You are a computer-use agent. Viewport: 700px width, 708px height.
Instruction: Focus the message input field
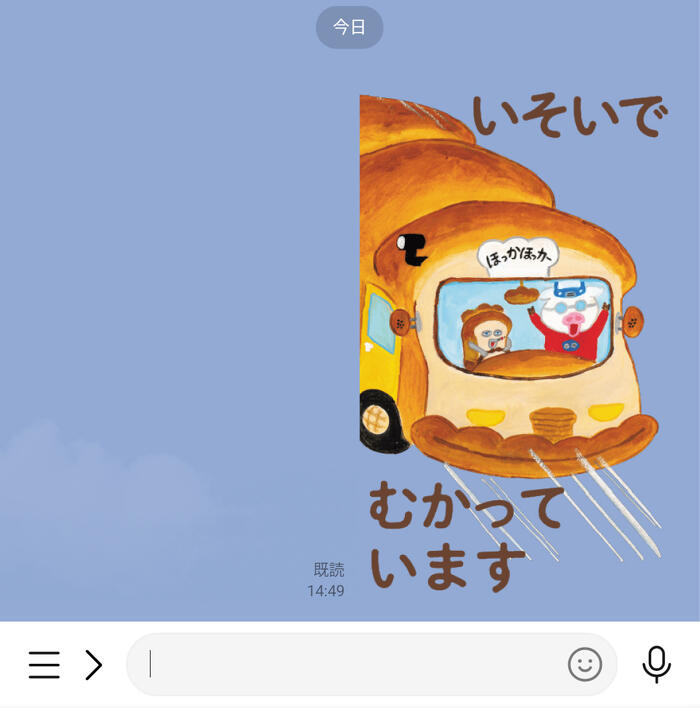(x=350, y=665)
